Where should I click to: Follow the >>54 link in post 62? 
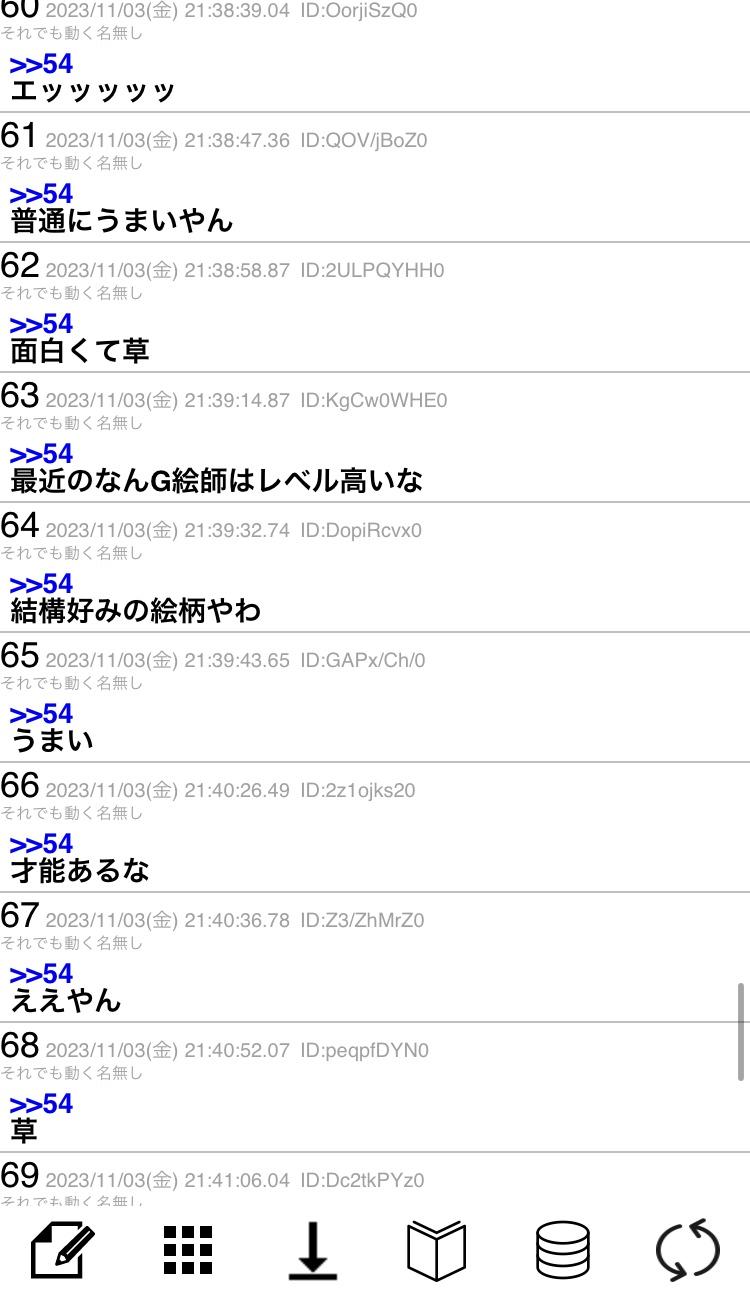point(41,324)
